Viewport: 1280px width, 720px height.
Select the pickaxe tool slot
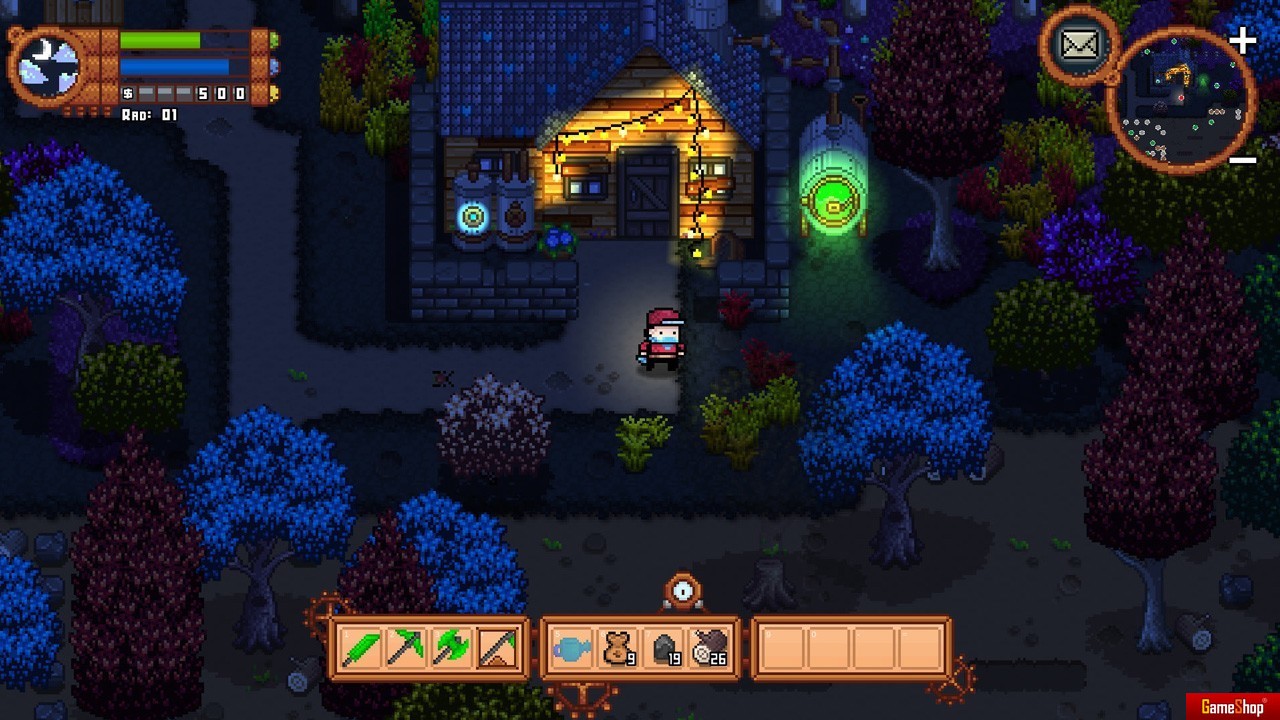tap(406, 650)
